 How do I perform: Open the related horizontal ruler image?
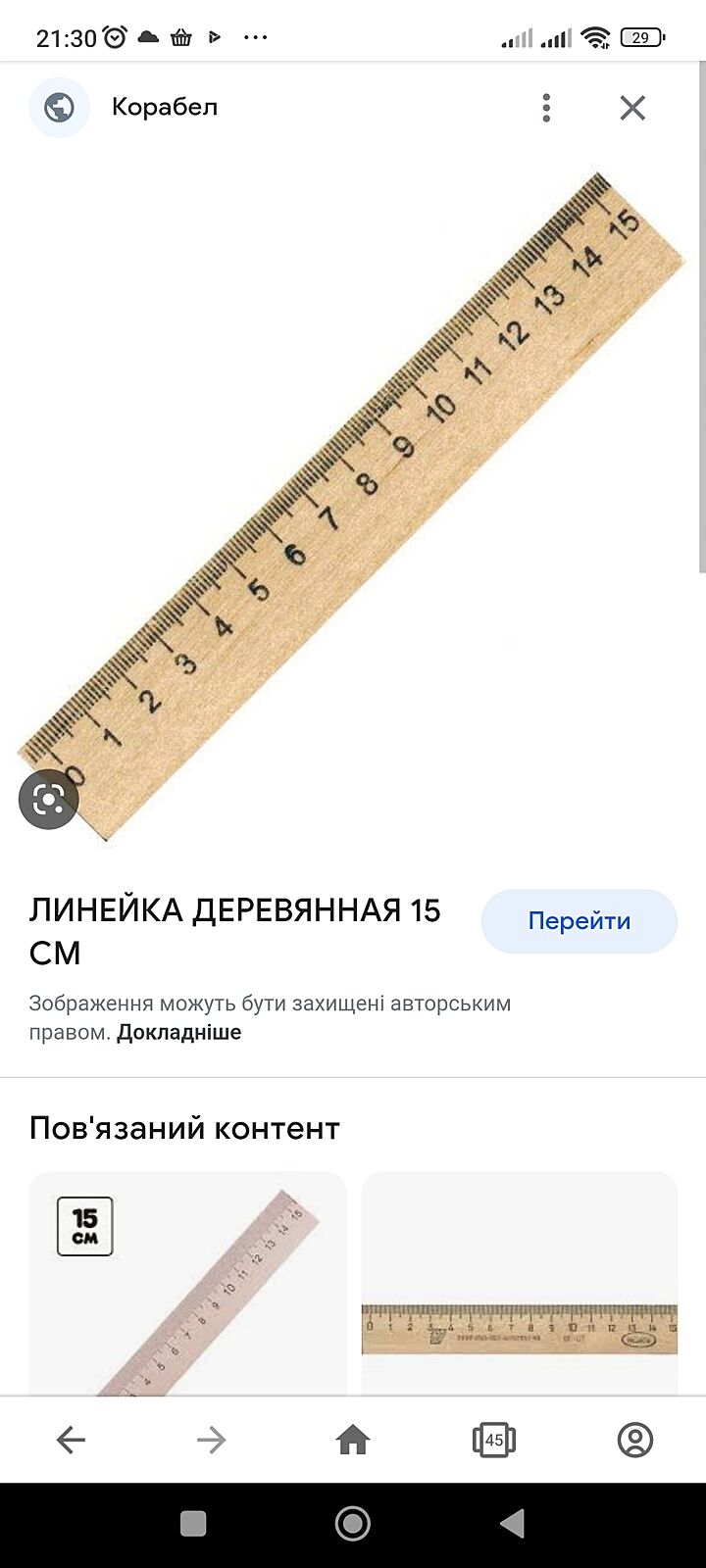point(520,1284)
